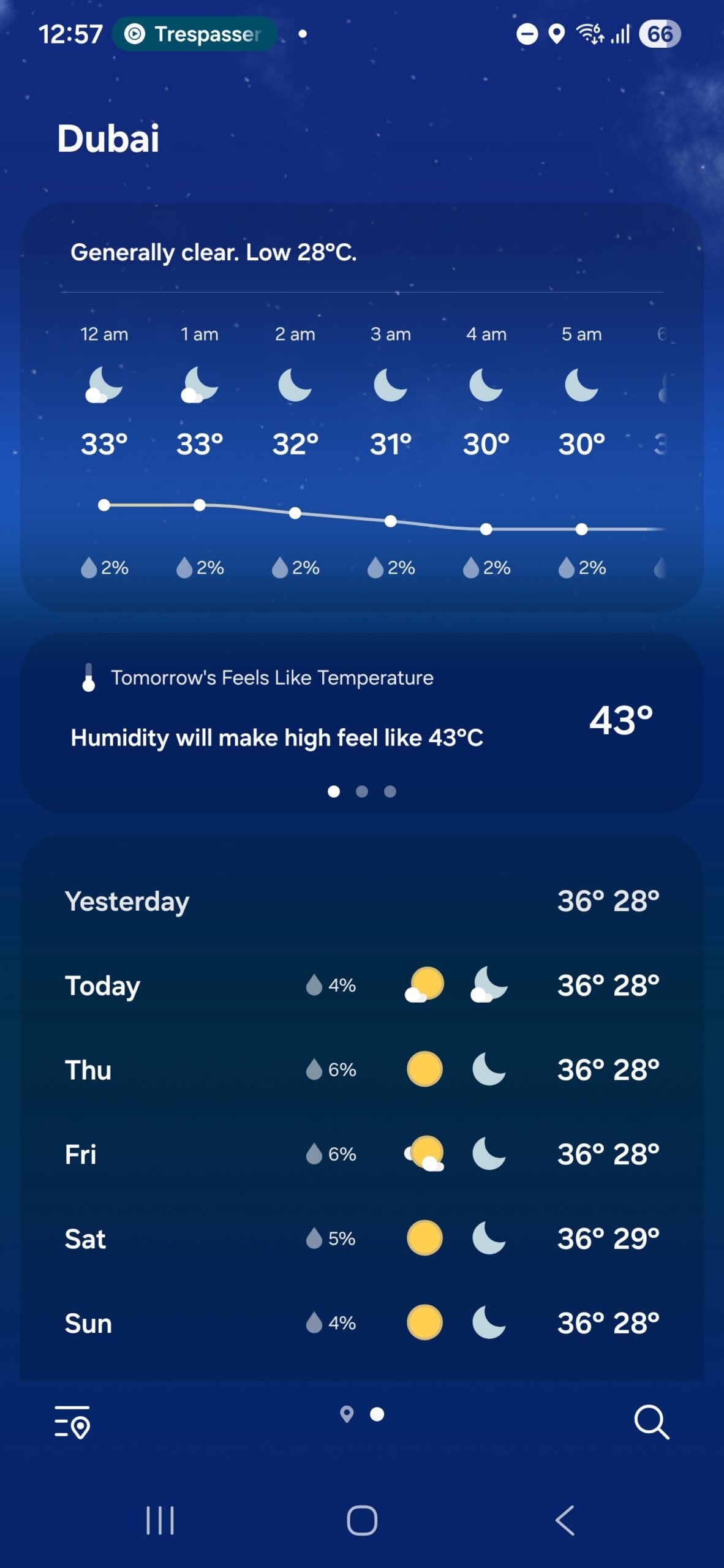Tap the thermometer icon beside Tomorrow's Feels Like

[x=88, y=677]
